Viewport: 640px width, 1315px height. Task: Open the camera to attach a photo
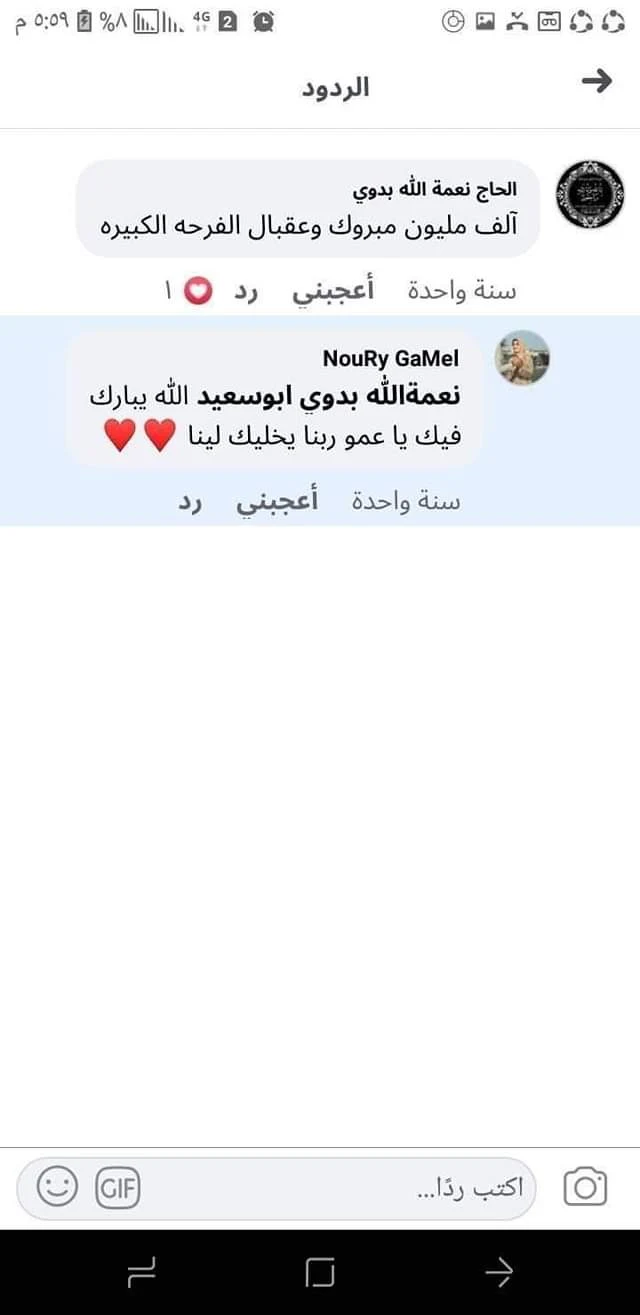(x=586, y=1188)
